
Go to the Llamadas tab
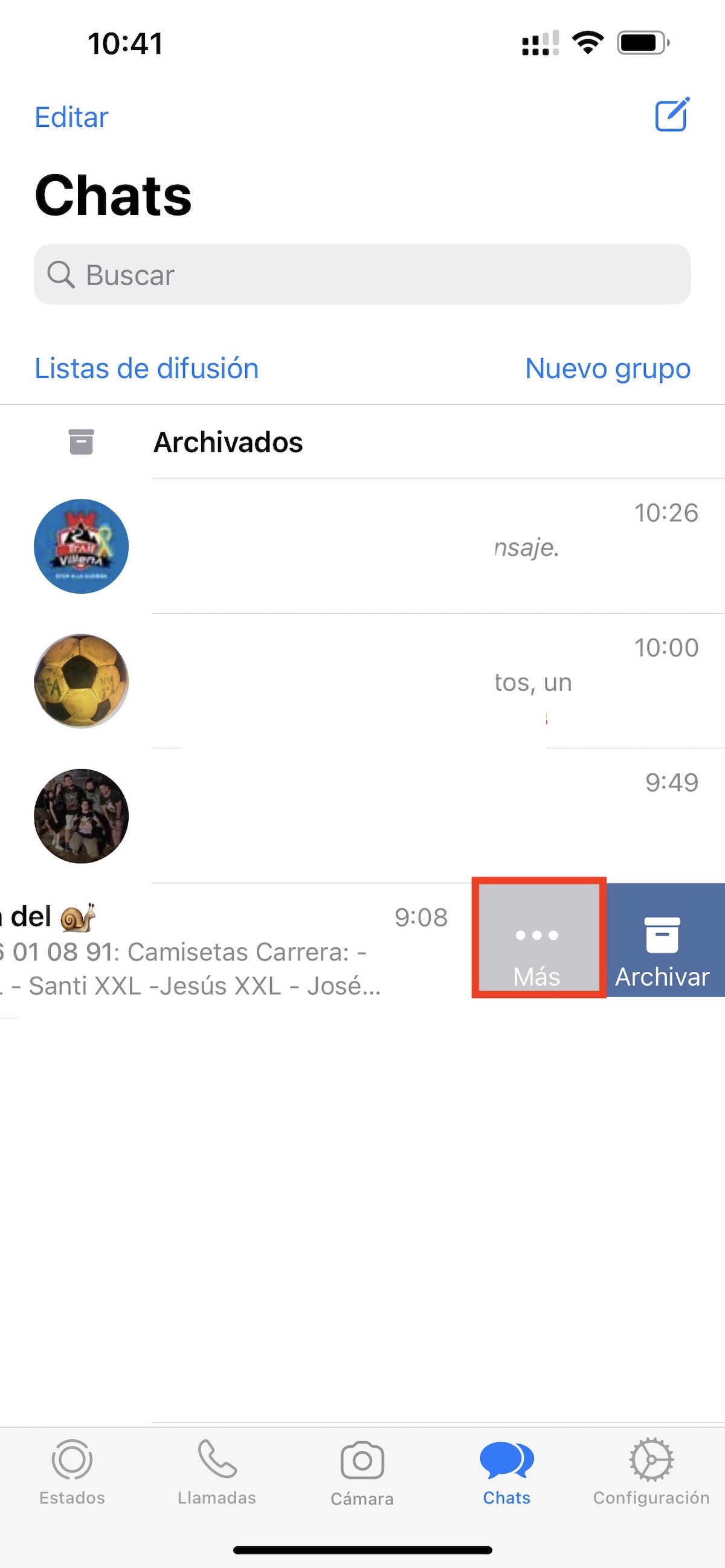click(x=217, y=1471)
